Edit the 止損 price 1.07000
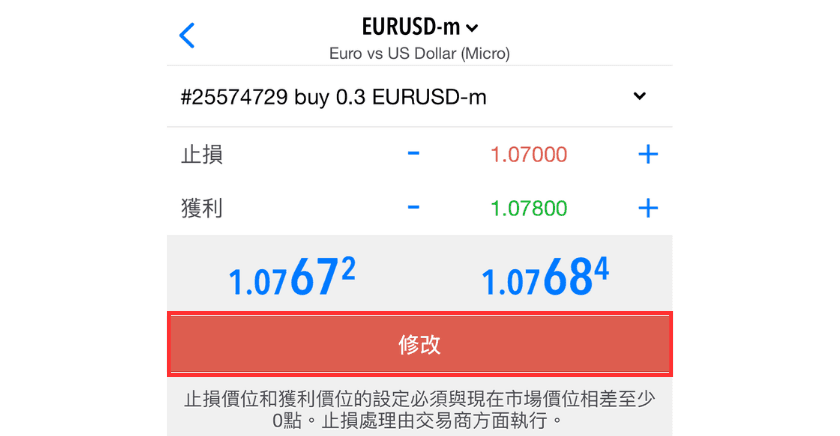This screenshot has width=840, height=436. click(x=529, y=155)
